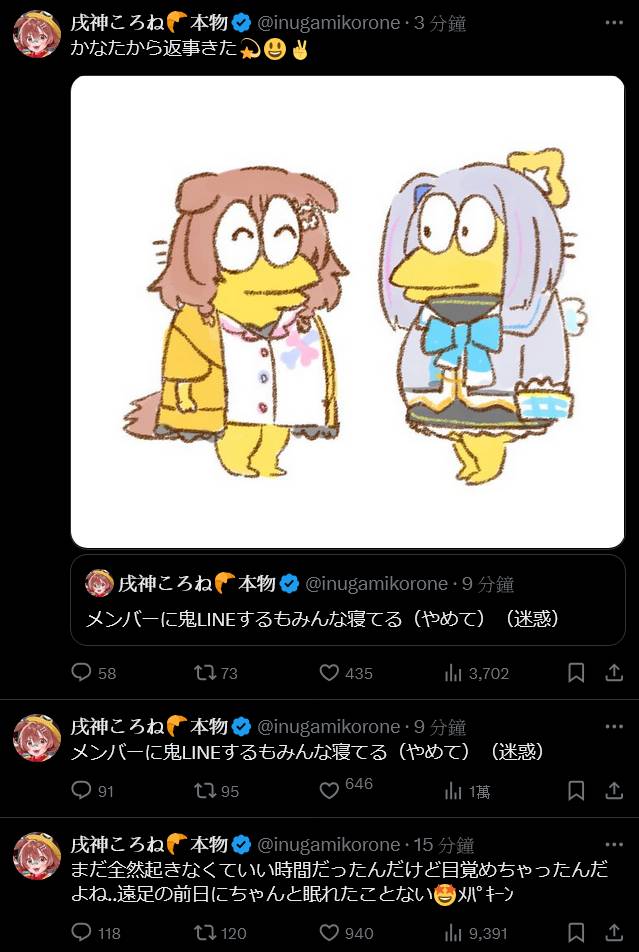Screen dimensions: 639x952
Task: Retweet the post with 120 reposts
Action: [206, 933]
